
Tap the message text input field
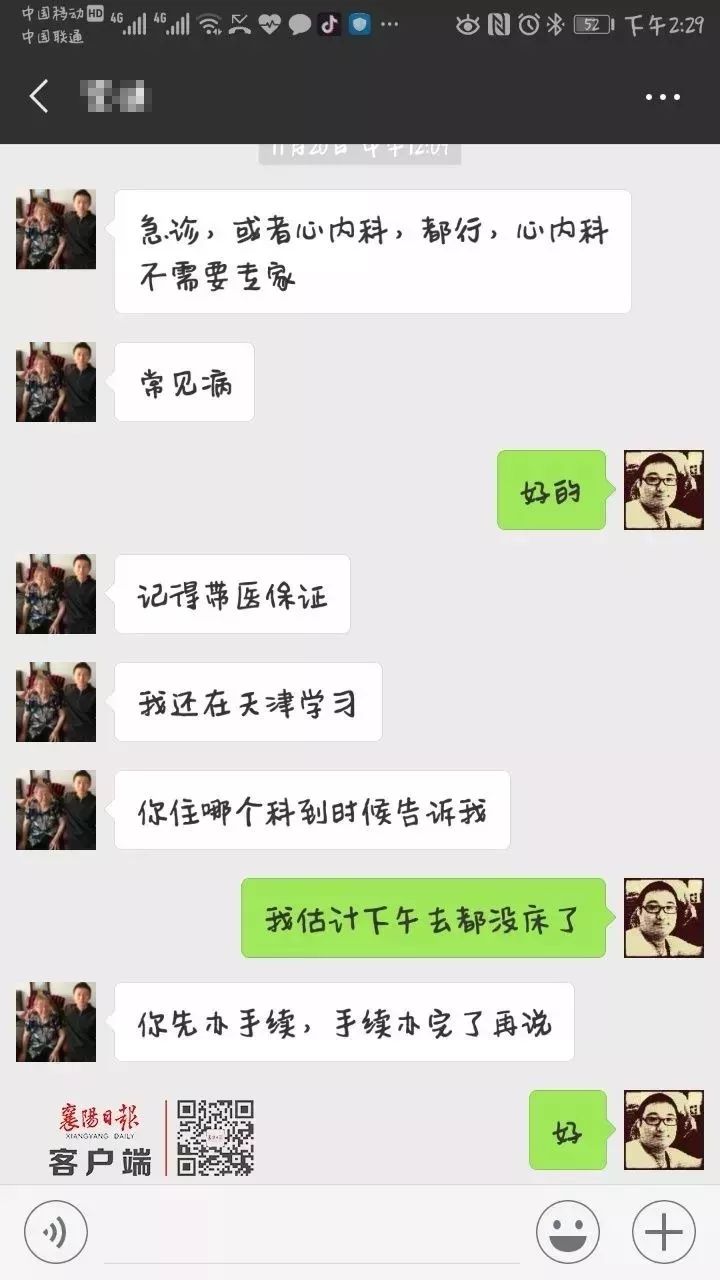point(312,1232)
